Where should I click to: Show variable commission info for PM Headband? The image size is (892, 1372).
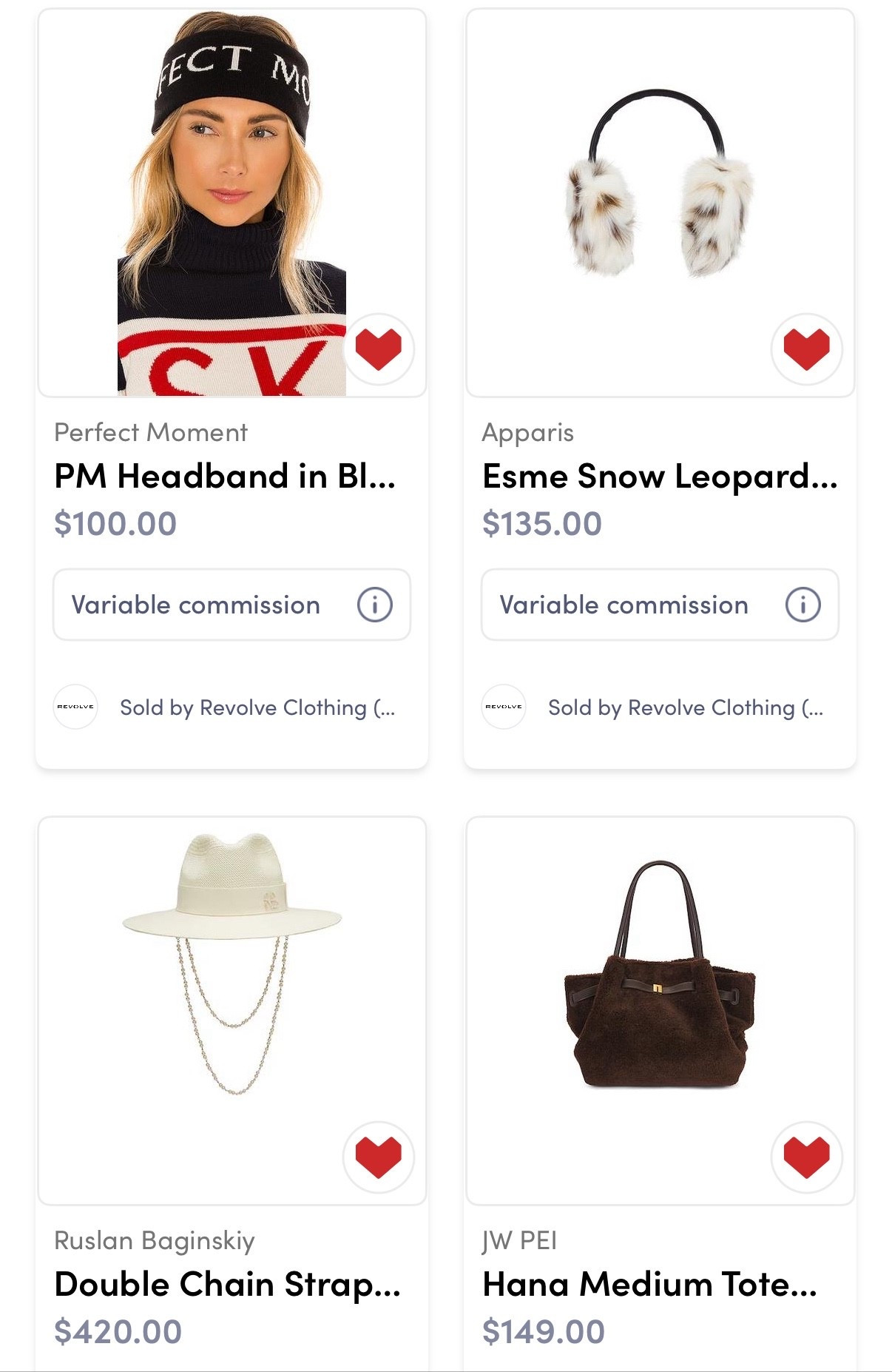(x=374, y=605)
